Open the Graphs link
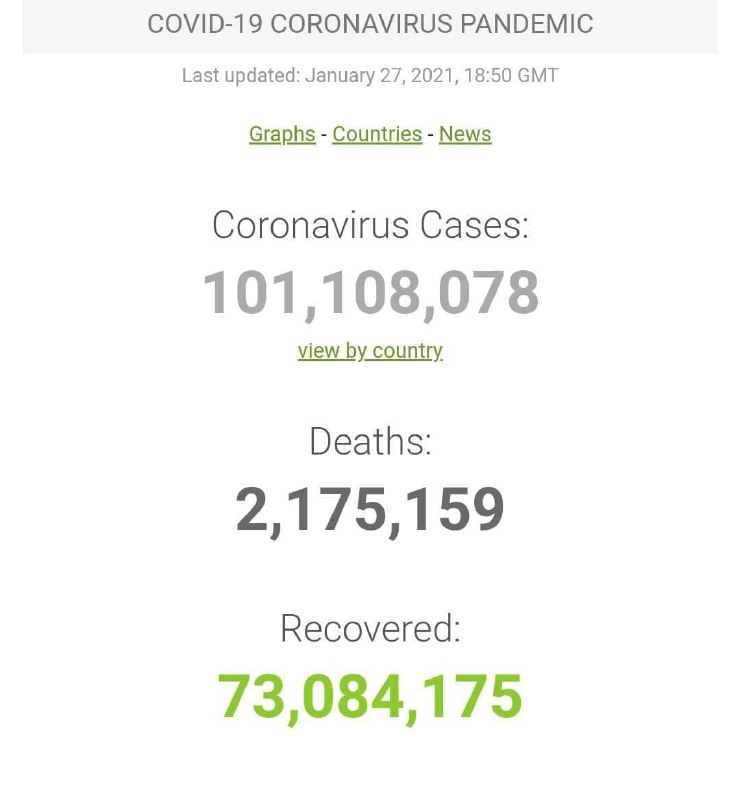The width and height of the screenshot is (740, 800). pos(282,134)
